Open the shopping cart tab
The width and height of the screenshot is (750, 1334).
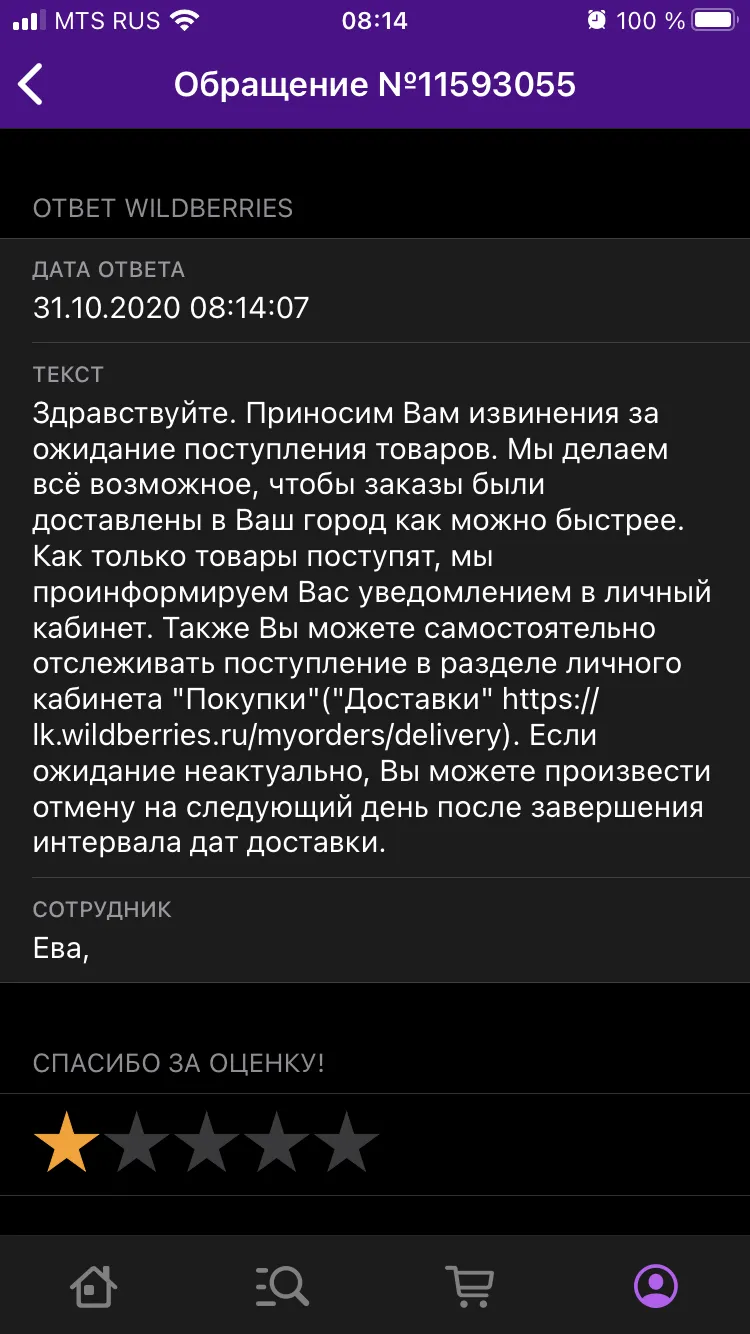469,1285
